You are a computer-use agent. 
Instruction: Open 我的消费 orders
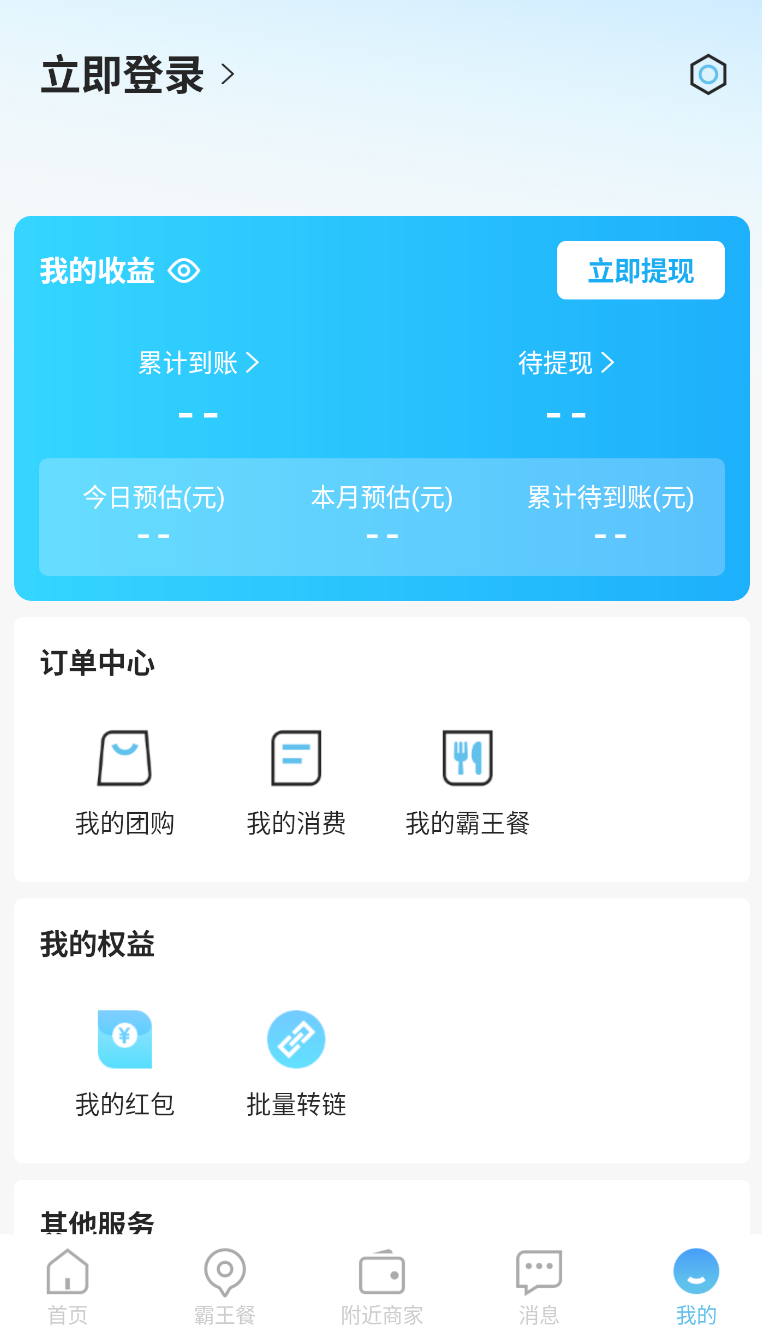(x=296, y=782)
